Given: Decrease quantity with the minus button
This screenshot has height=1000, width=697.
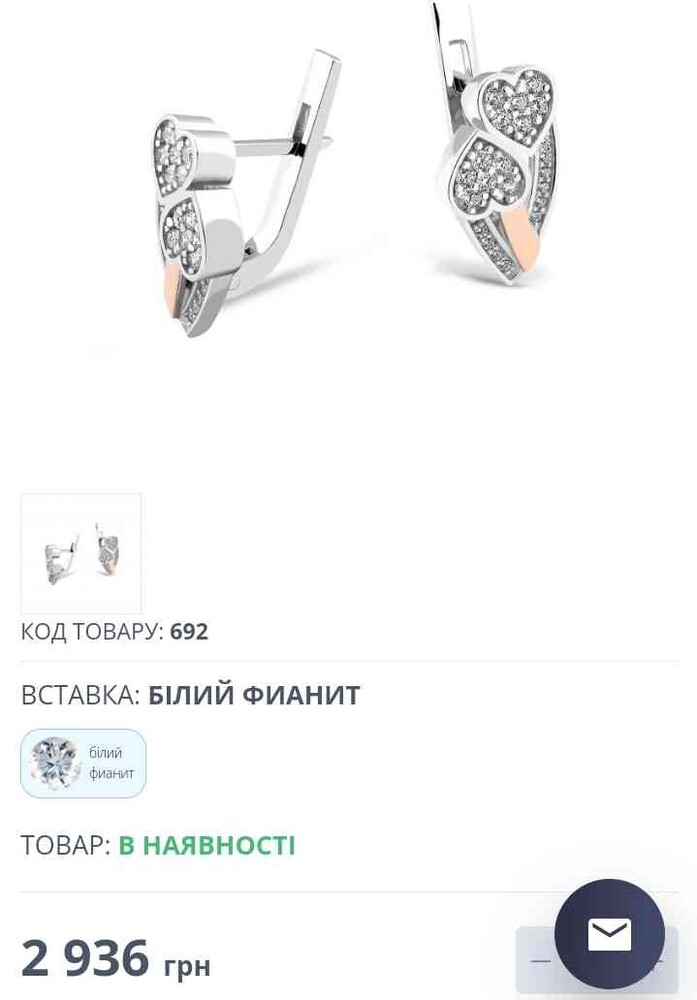Looking at the screenshot, I should click(540, 961).
